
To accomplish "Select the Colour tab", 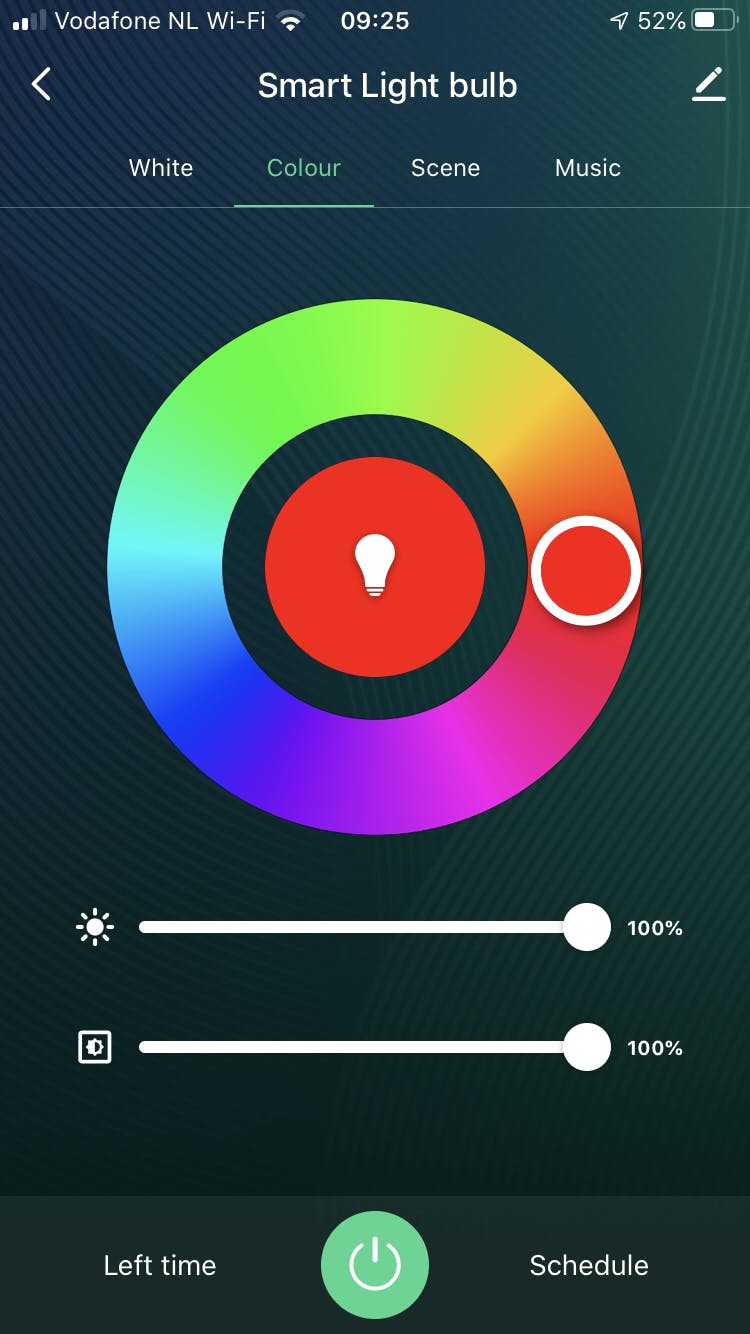I will 304,168.
